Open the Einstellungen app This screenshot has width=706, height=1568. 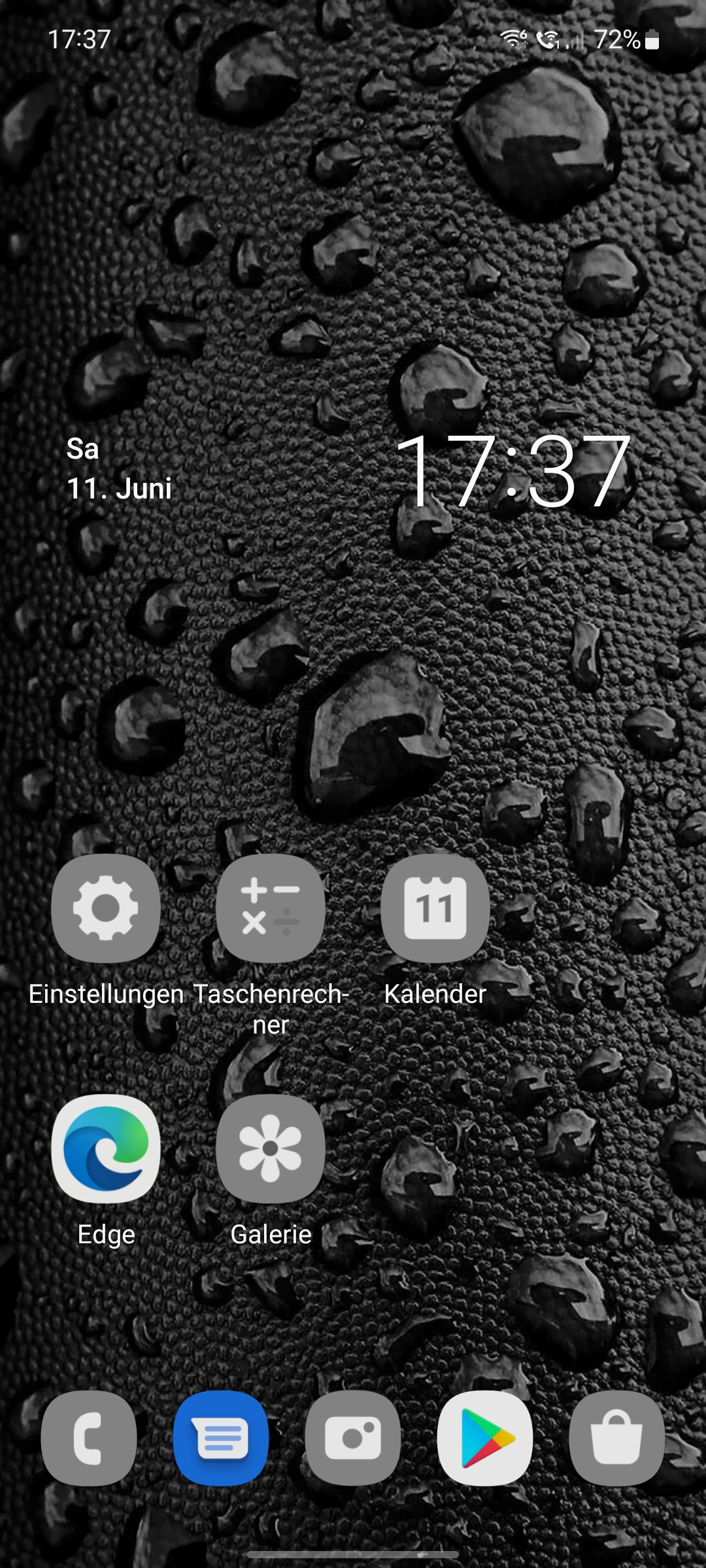106,908
